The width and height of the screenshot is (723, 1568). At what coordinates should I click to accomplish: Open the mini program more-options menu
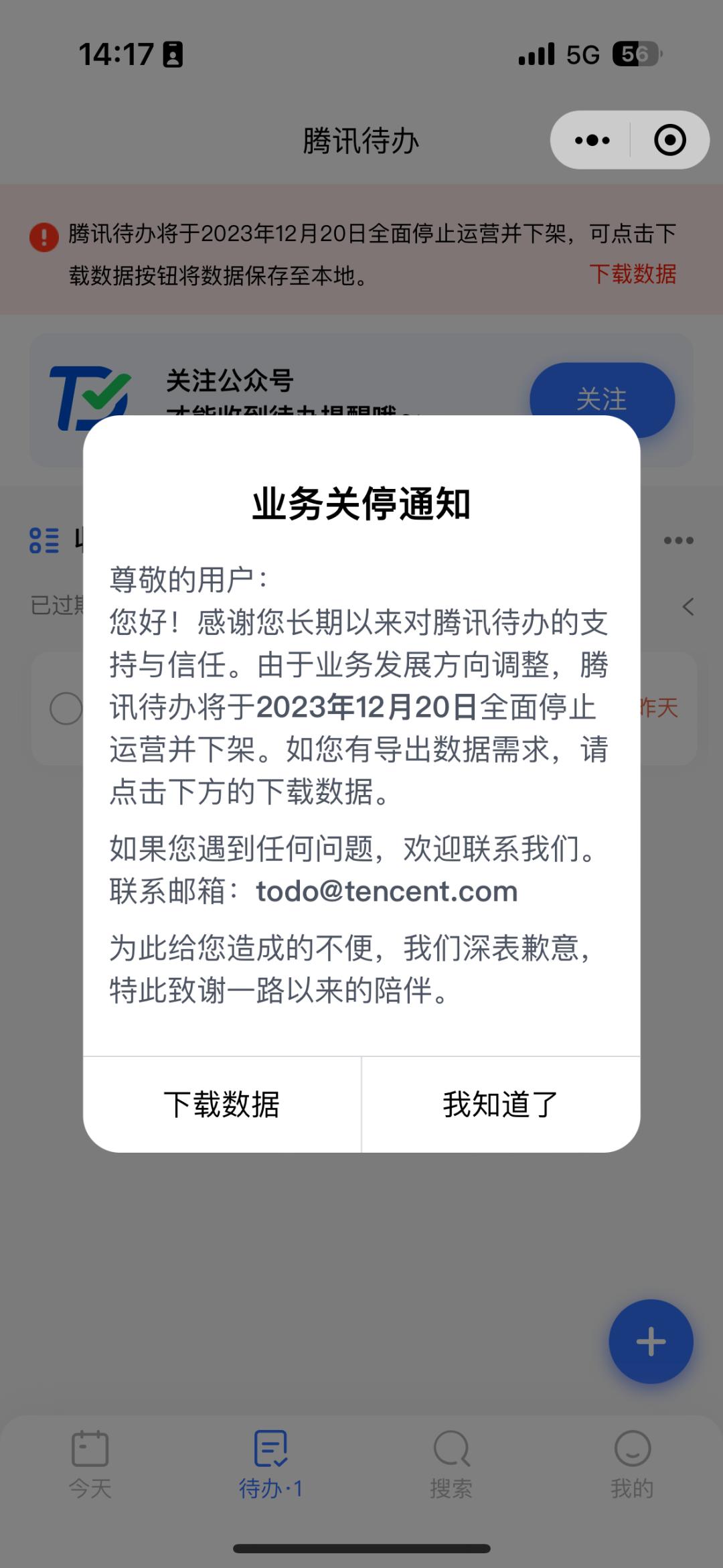592,140
